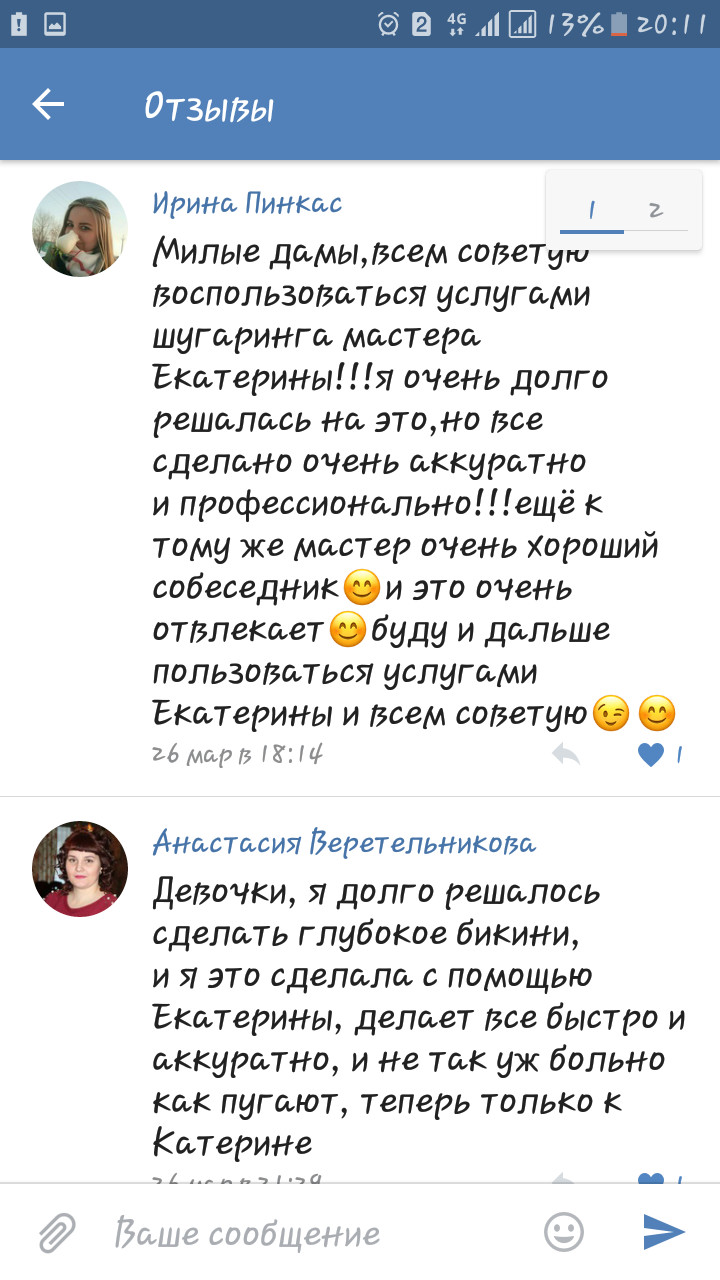Send the message
The image size is (720, 1280).
tap(664, 1232)
